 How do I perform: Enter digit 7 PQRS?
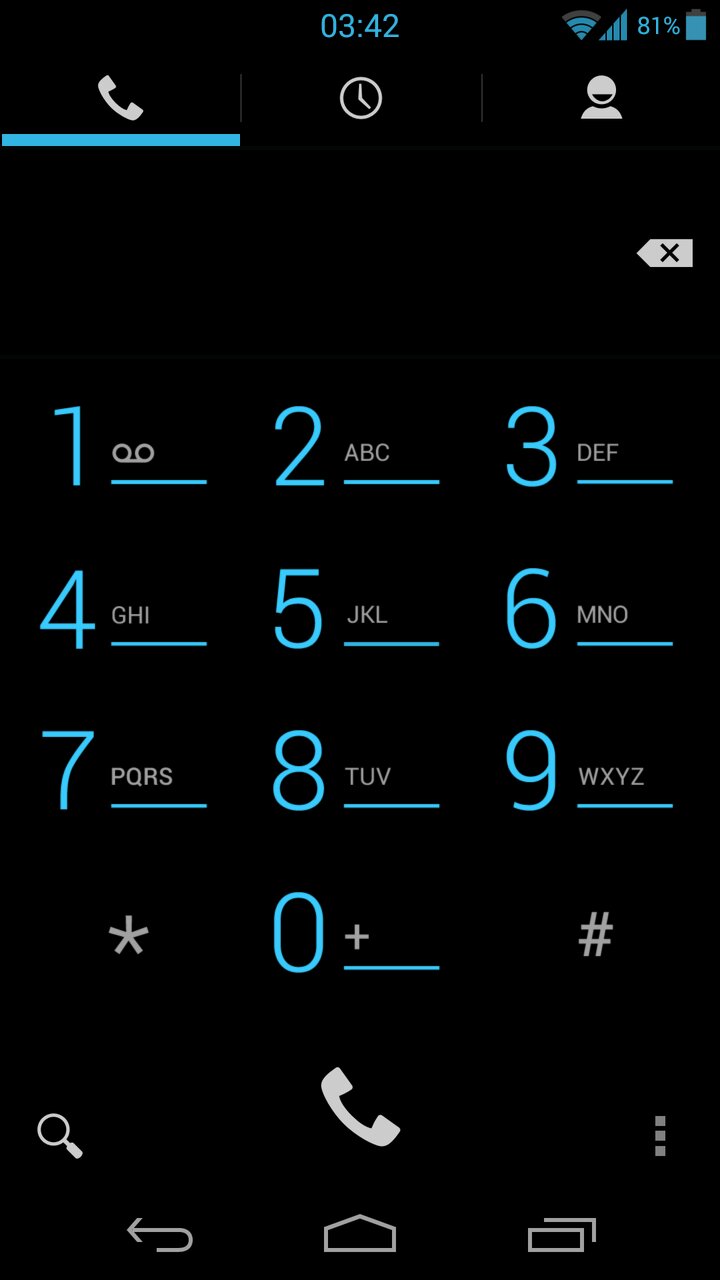click(x=127, y=772)
